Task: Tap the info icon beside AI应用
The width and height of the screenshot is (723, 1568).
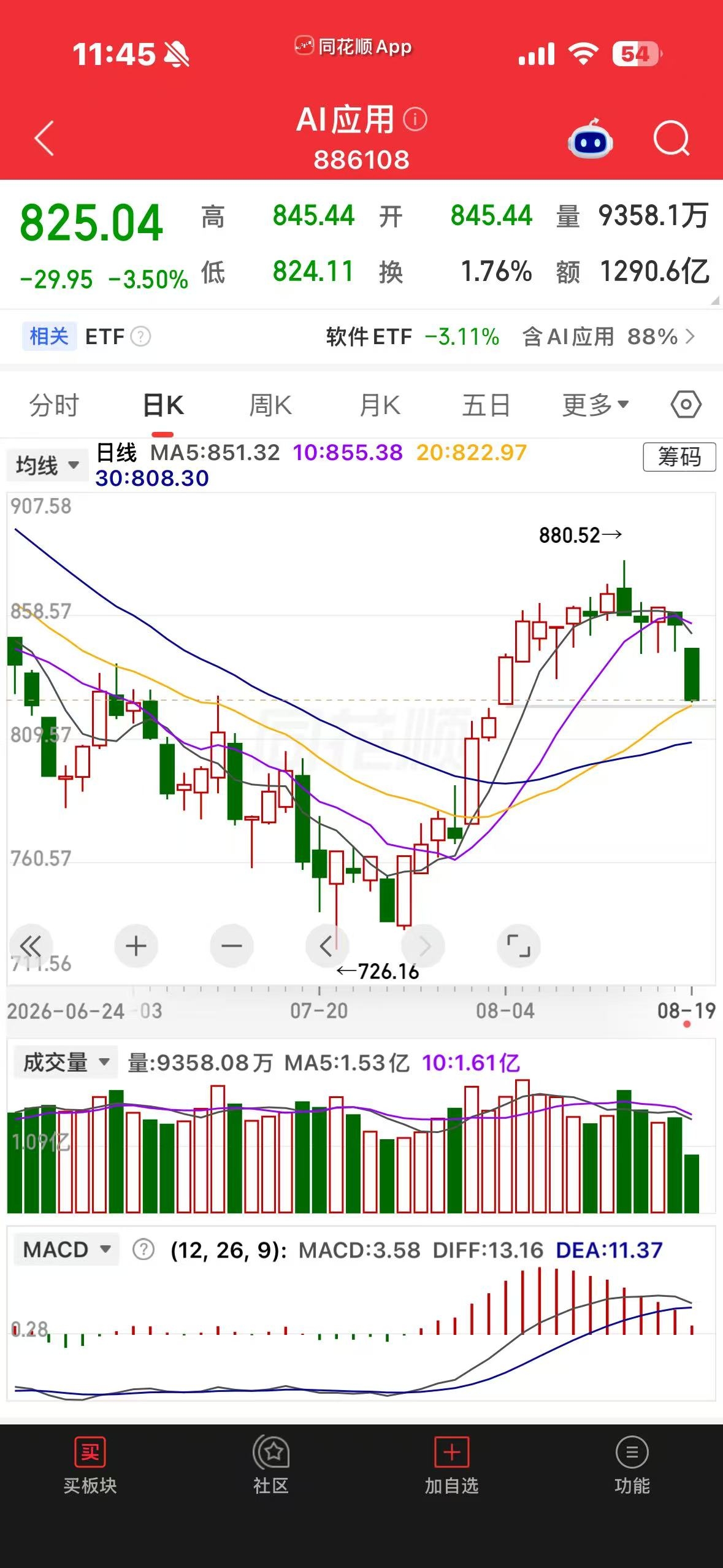Action: point(415,119)
